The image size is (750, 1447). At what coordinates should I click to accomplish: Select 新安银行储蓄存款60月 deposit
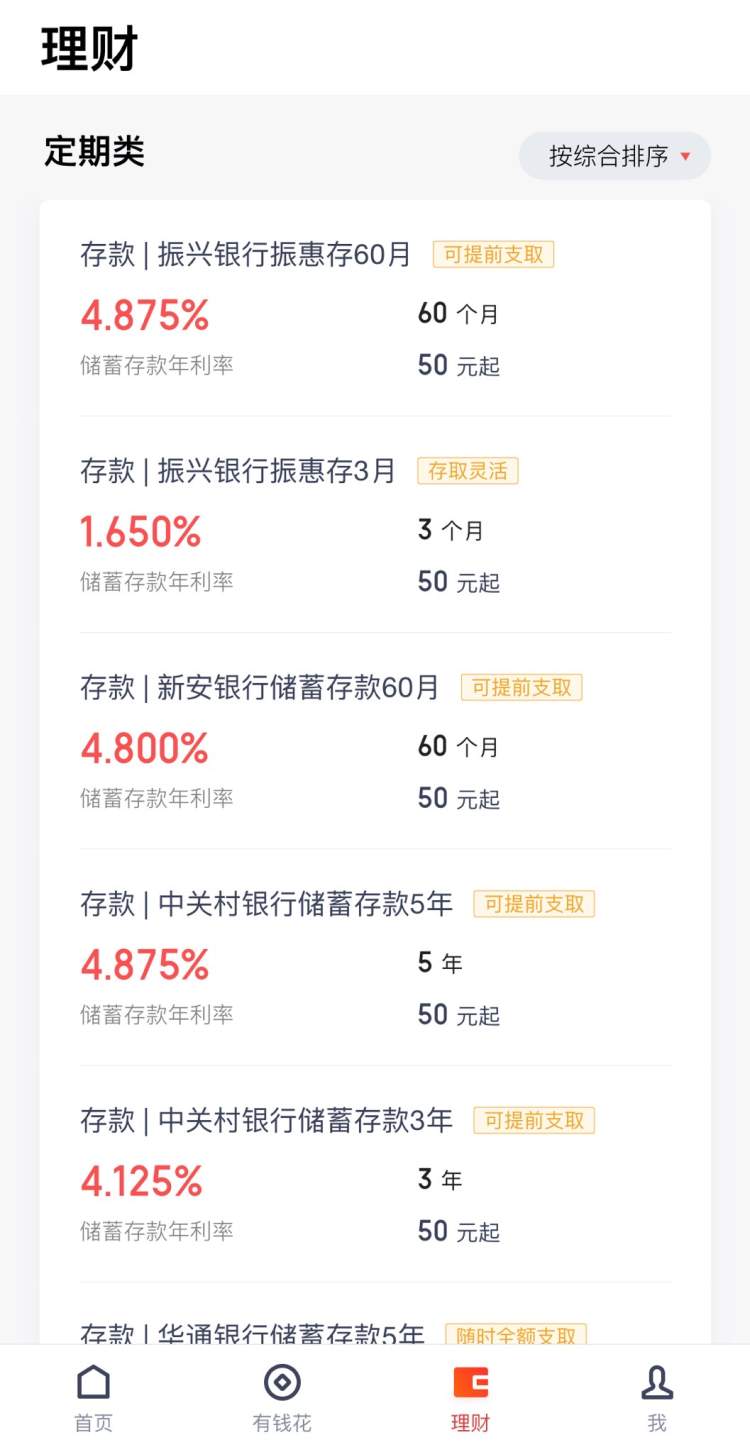pyautogui.click(x=375, y=741)
